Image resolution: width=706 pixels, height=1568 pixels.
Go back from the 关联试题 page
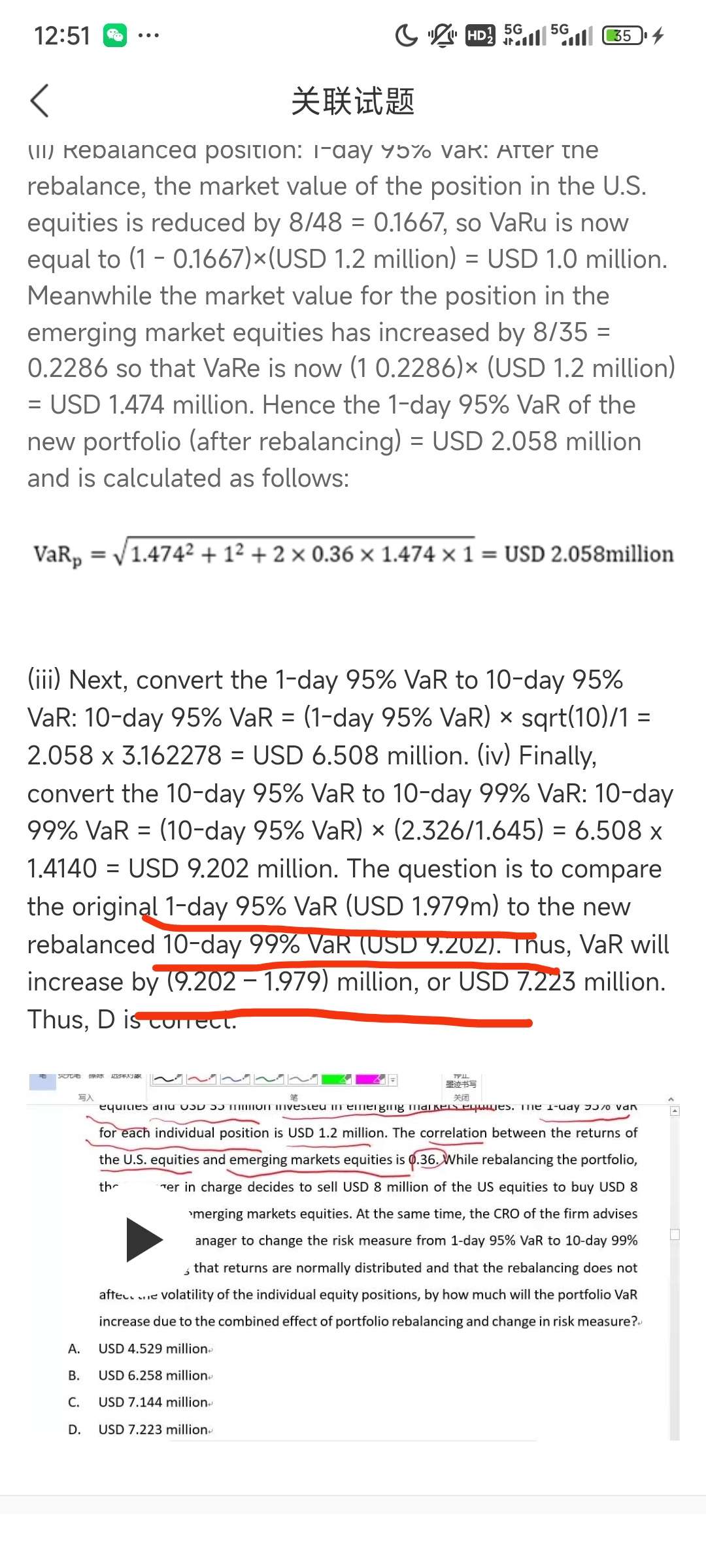40,101
